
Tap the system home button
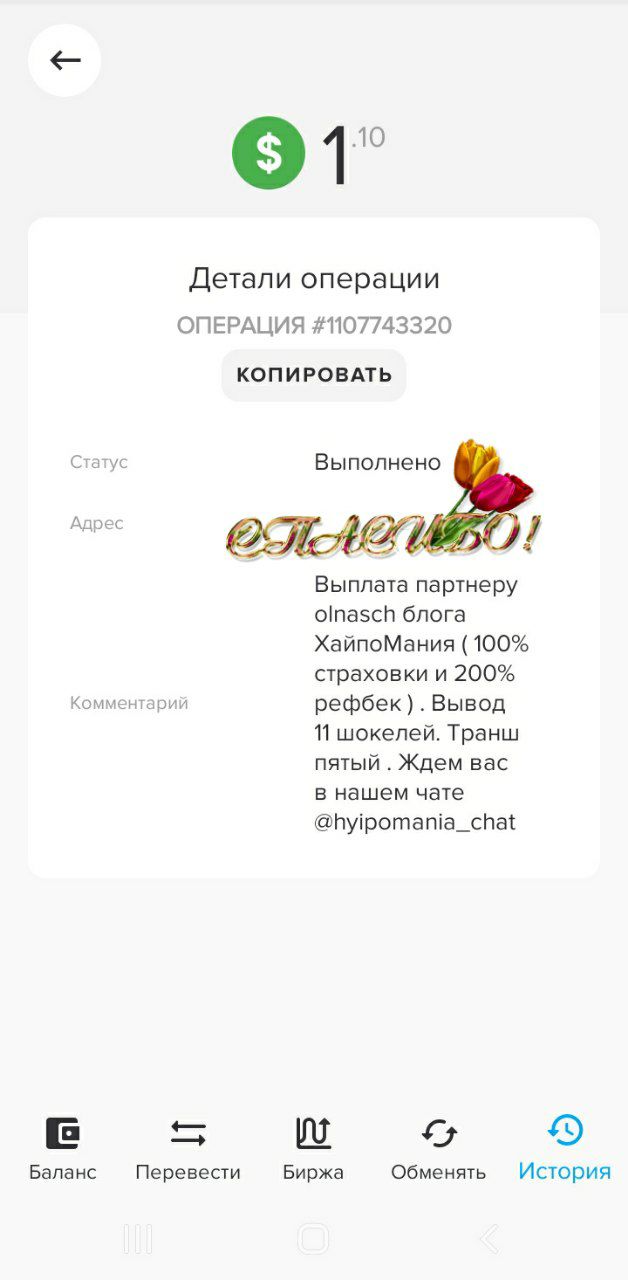313,1239
